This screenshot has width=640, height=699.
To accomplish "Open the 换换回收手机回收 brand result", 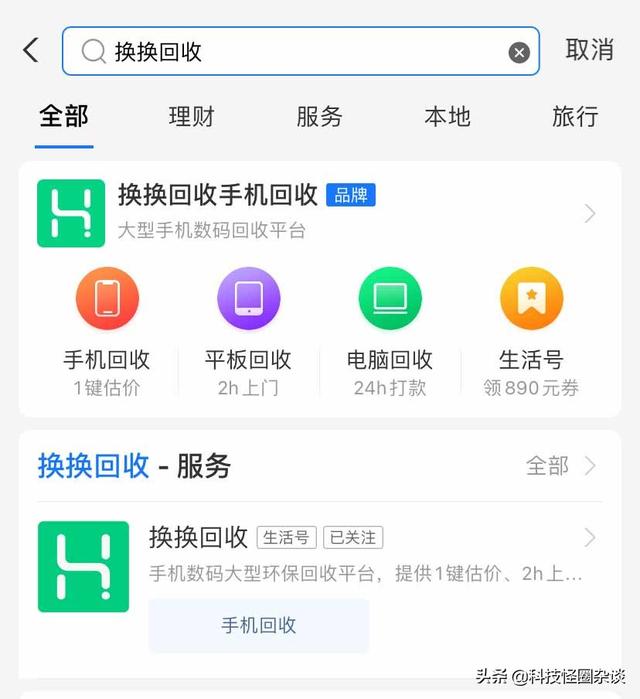I will pos(320,212).
